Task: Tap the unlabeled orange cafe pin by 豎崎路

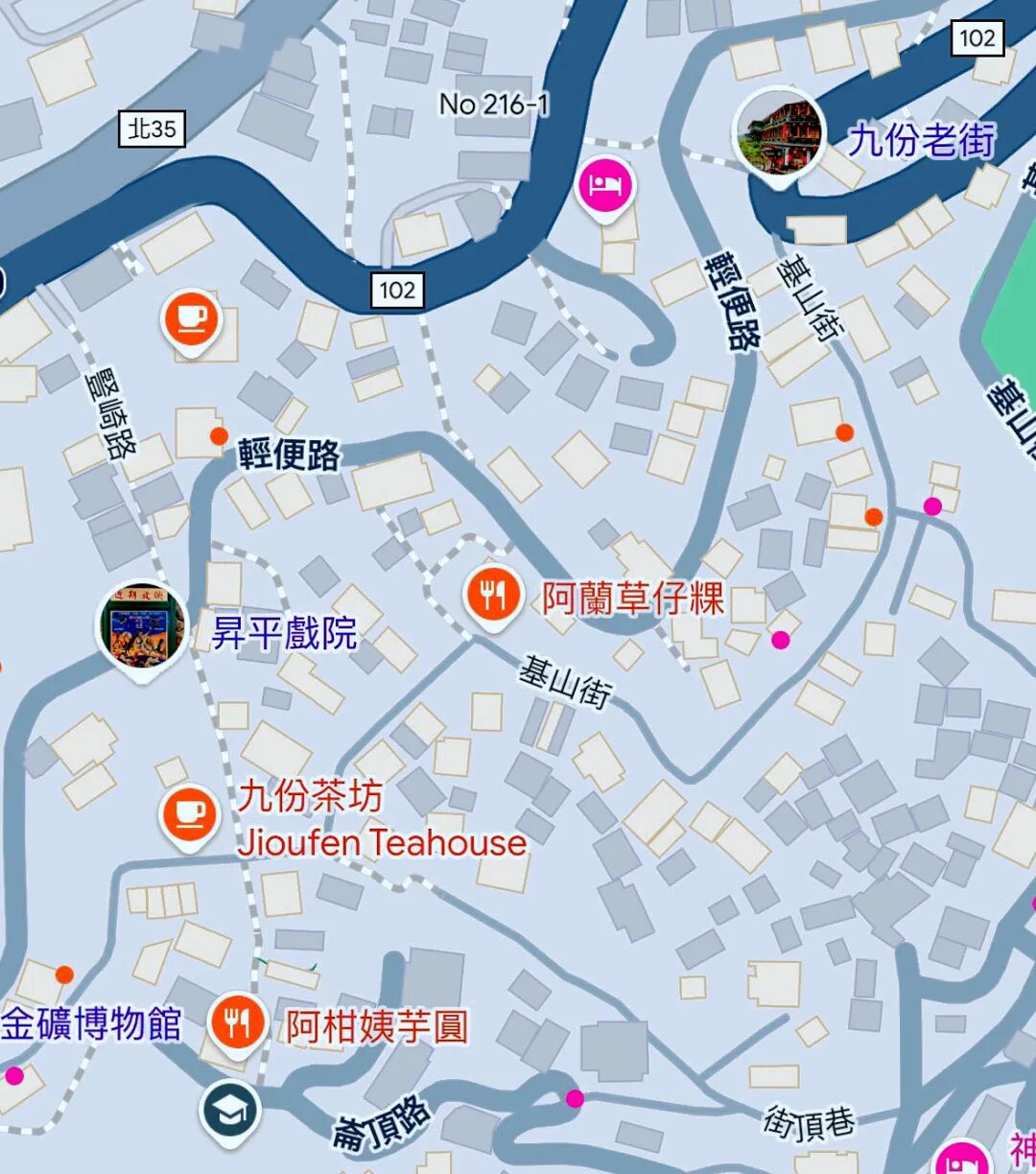Action: [192, 318]
